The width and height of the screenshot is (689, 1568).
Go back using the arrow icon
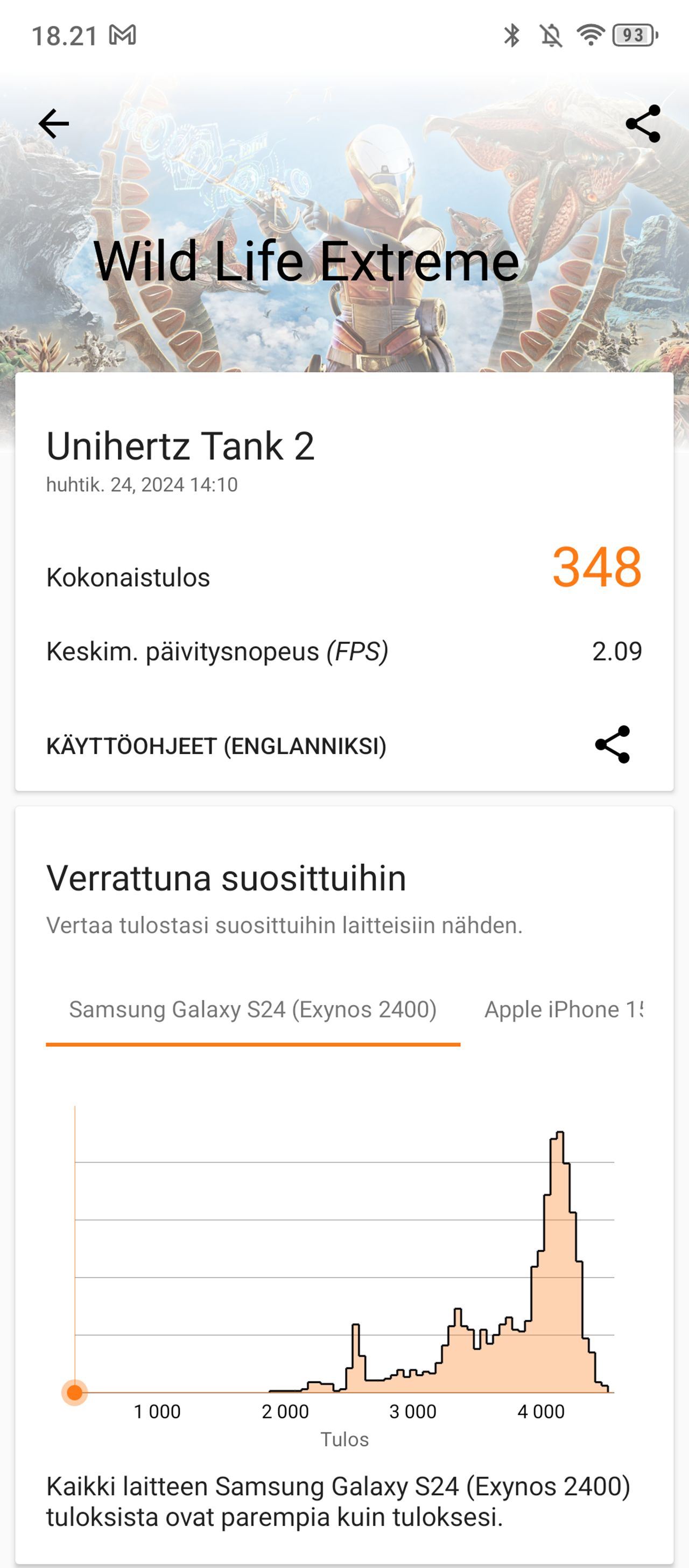[x=54, y=124]
